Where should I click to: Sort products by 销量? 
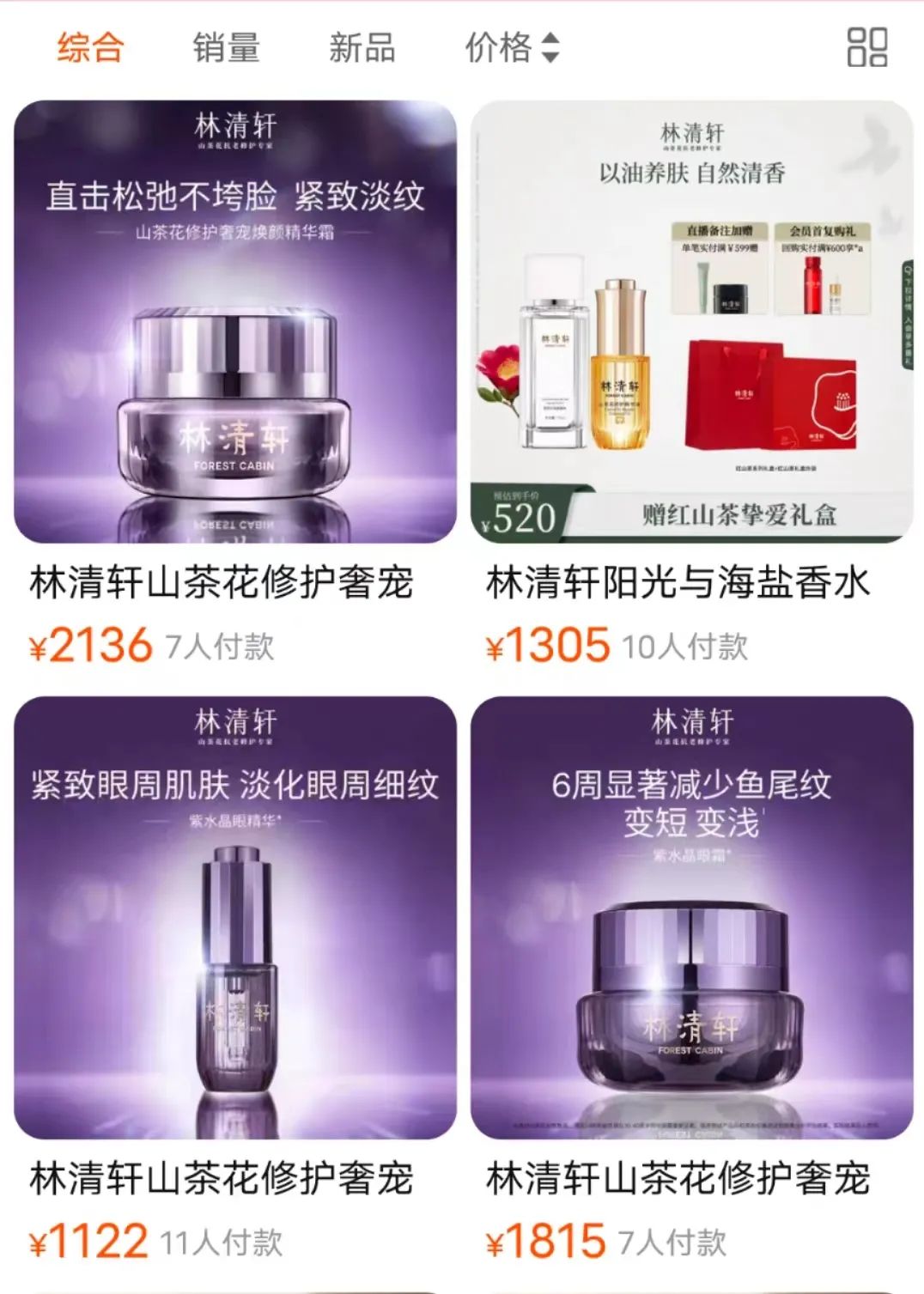(x=226, y=47)
